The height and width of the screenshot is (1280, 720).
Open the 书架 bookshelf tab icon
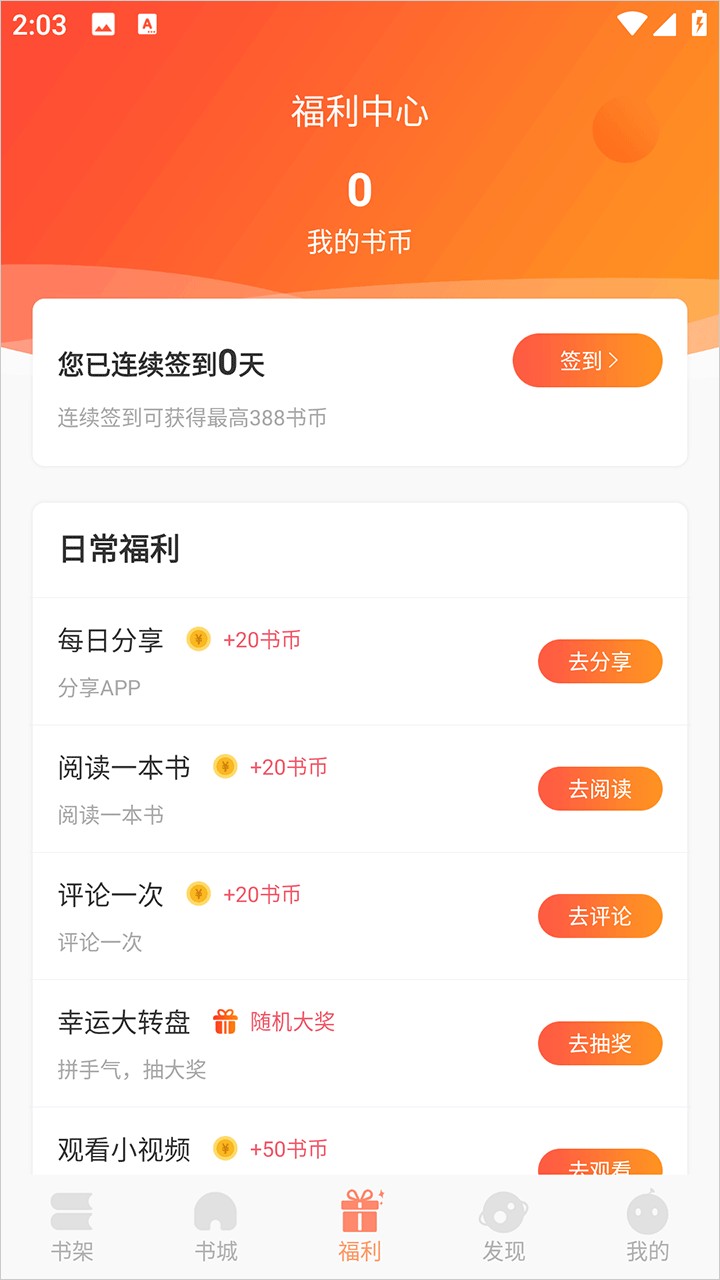point(73,1213)
